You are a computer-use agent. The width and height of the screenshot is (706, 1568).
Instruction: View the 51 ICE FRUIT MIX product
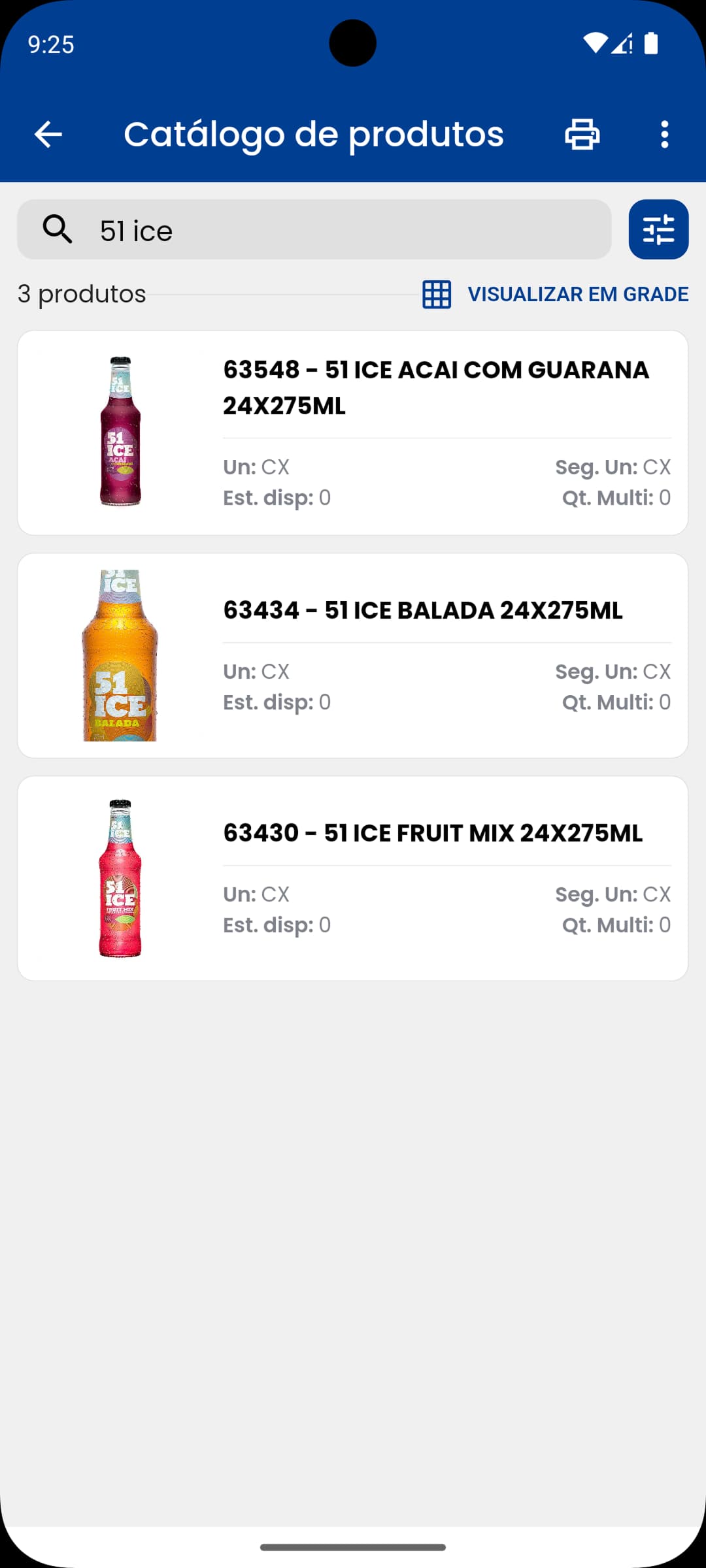[x=353, y=879]
